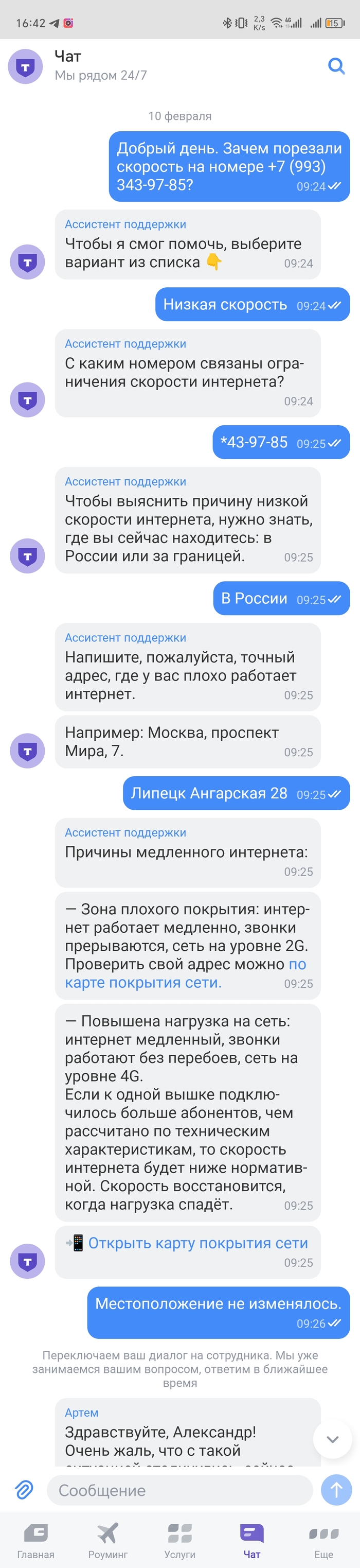Switch to the Главная tab
Screen dimensions: 360x1568
click(35, 1540)
